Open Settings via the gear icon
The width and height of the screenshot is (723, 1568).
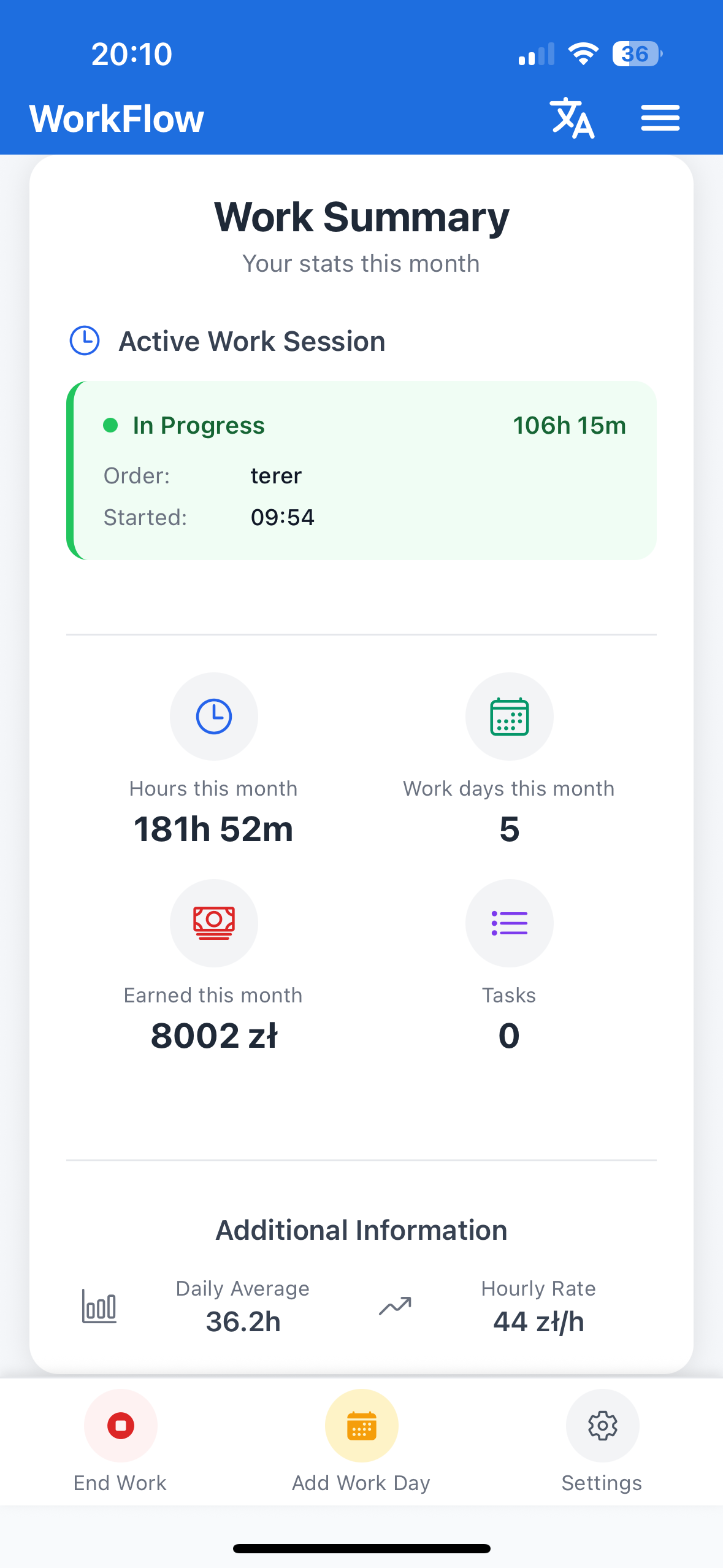pyautogui.click(x=602, y=1426)
